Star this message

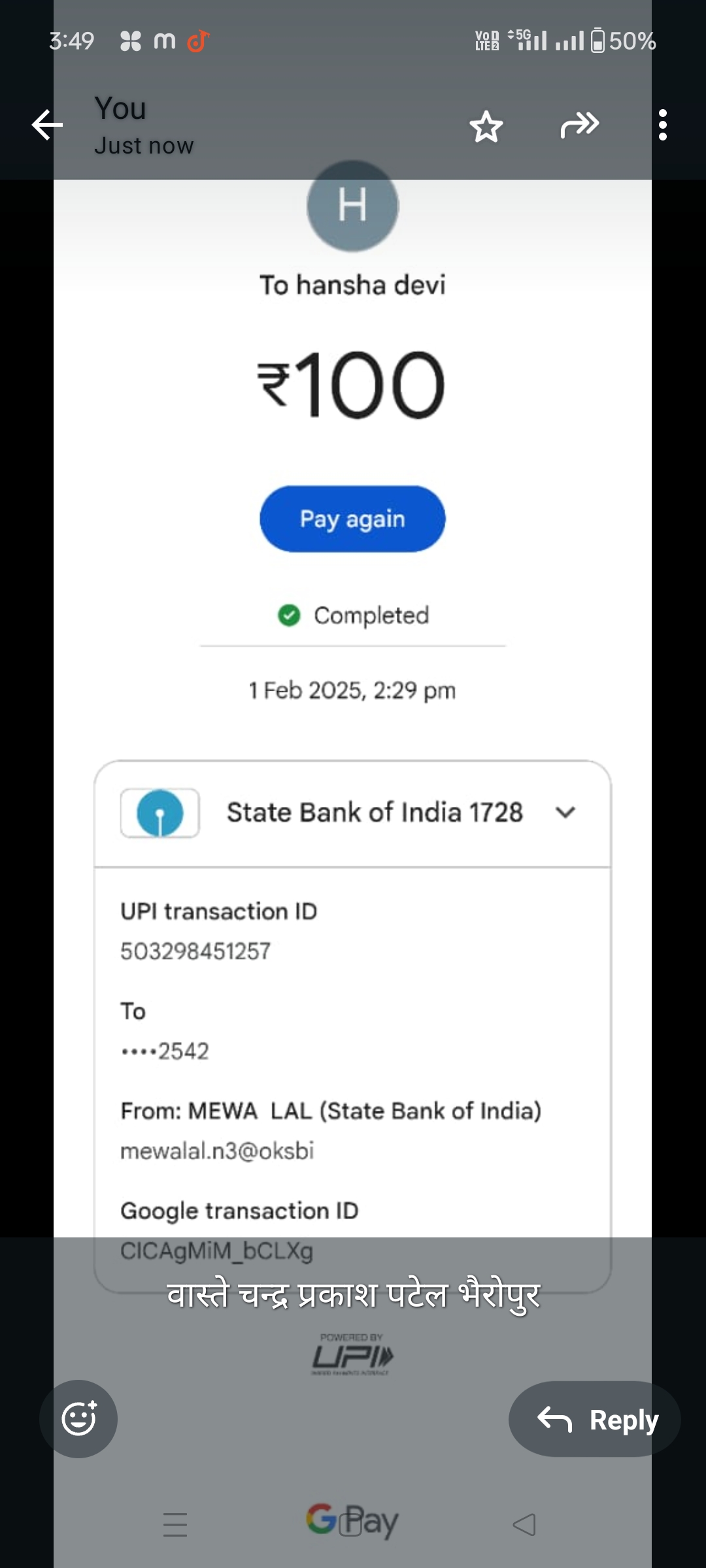coord(486,126)
